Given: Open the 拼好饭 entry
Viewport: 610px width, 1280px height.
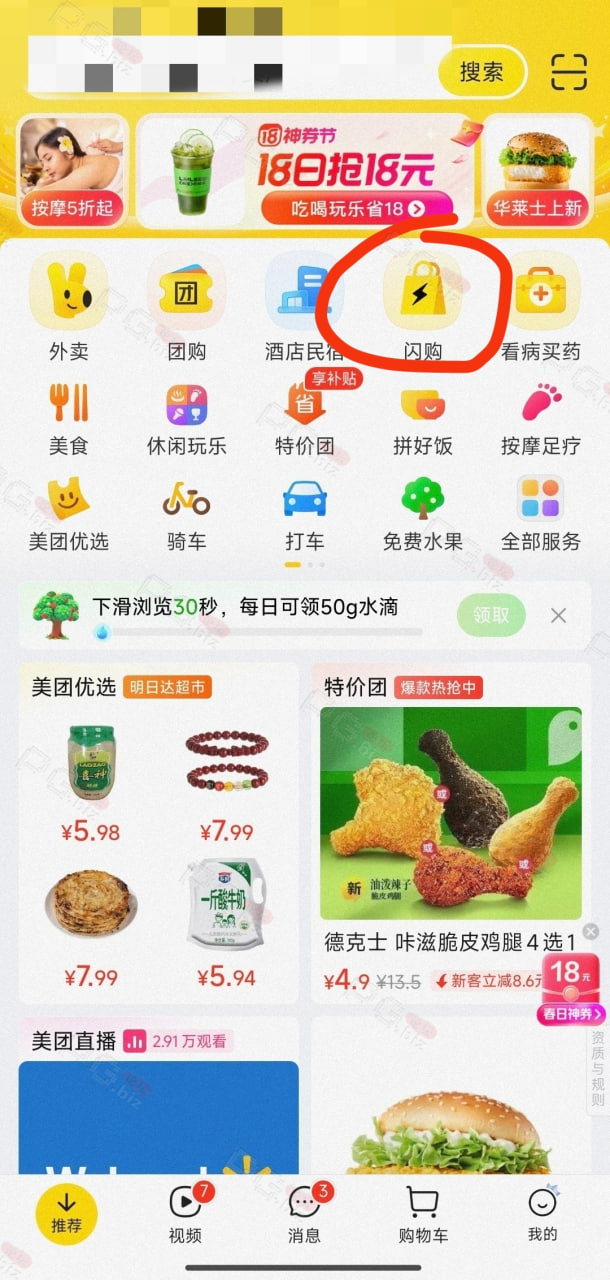Looking at the screenshot, I should pos(423,420).
